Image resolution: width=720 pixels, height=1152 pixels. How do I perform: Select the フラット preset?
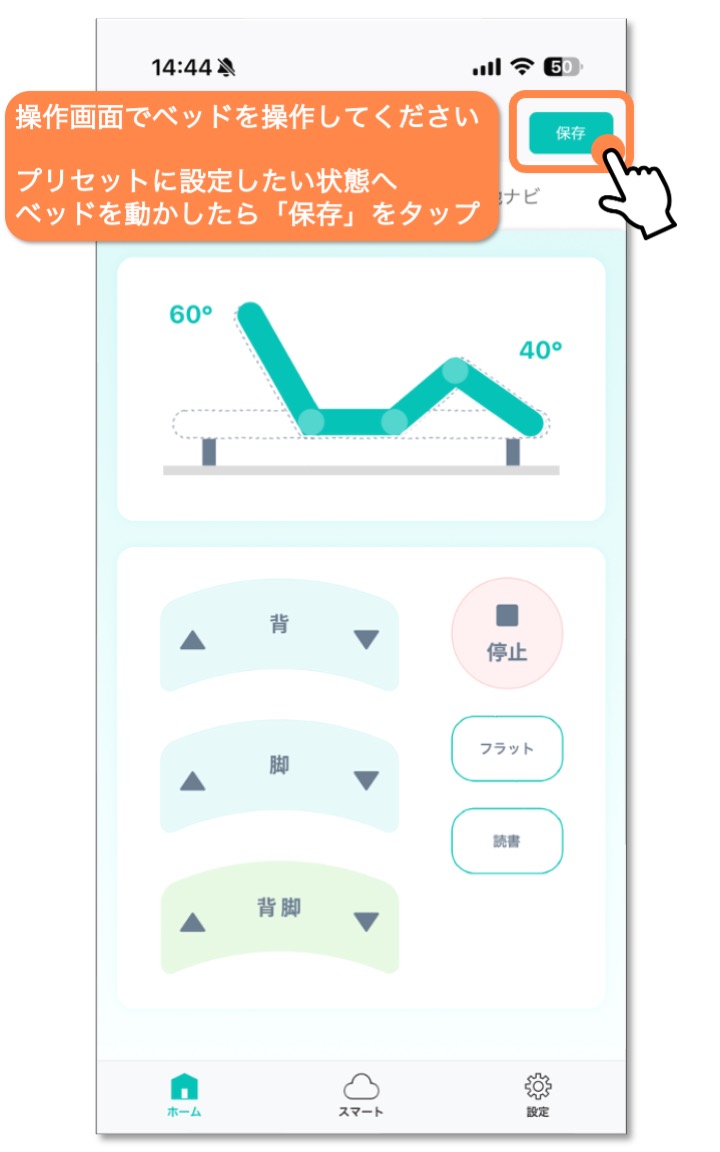(507, 748)
